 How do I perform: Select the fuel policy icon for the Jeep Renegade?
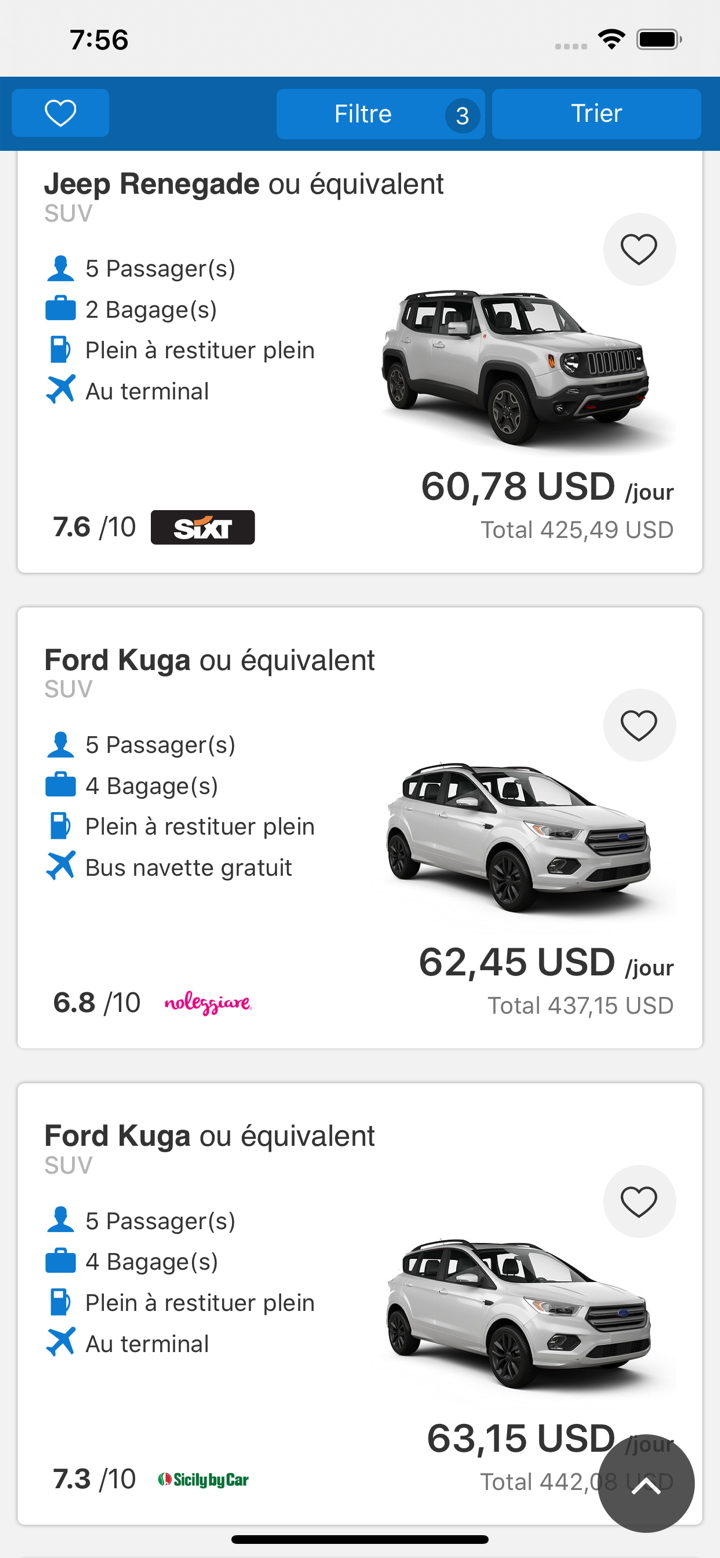61,350
